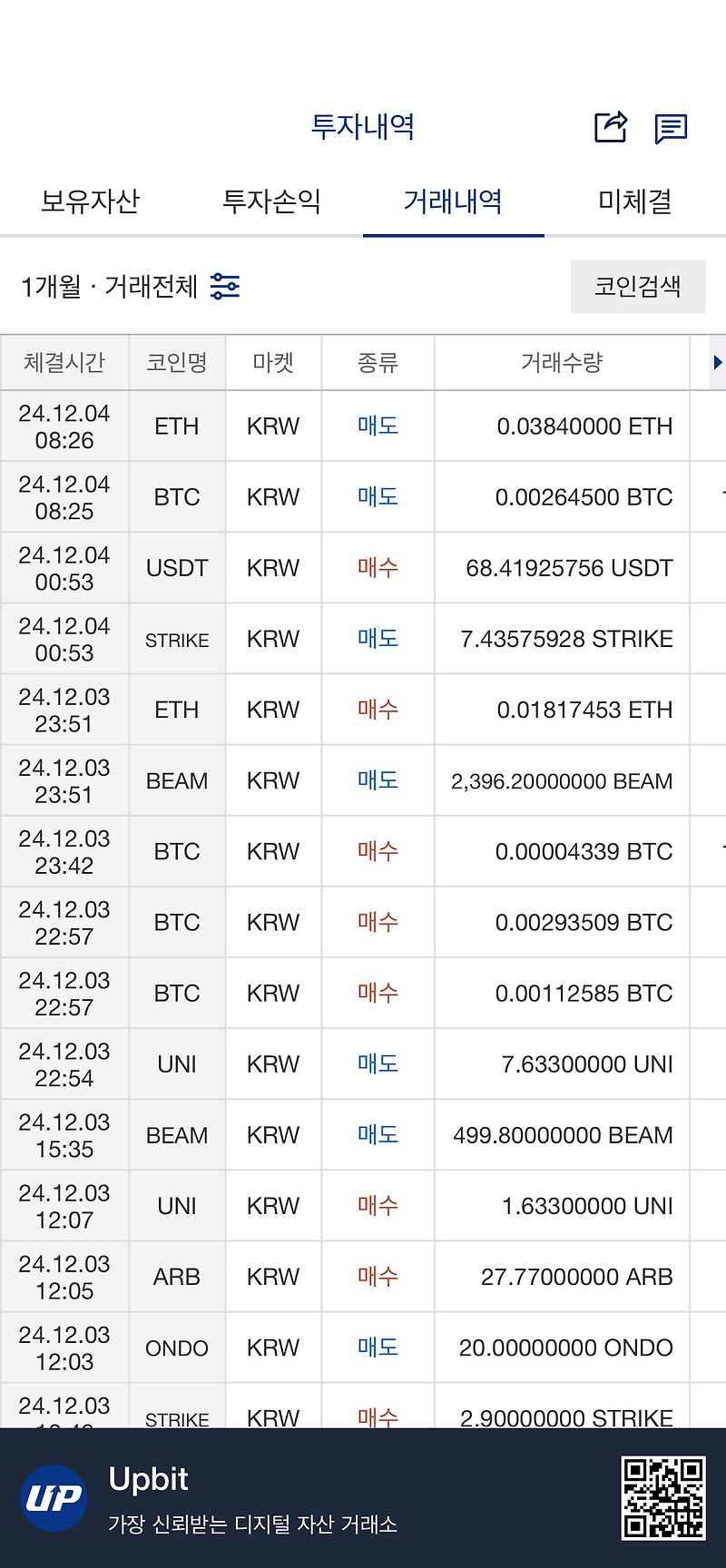Open the message icon in the header
Screen dimensions: 726x1568
tap(671, 129)
